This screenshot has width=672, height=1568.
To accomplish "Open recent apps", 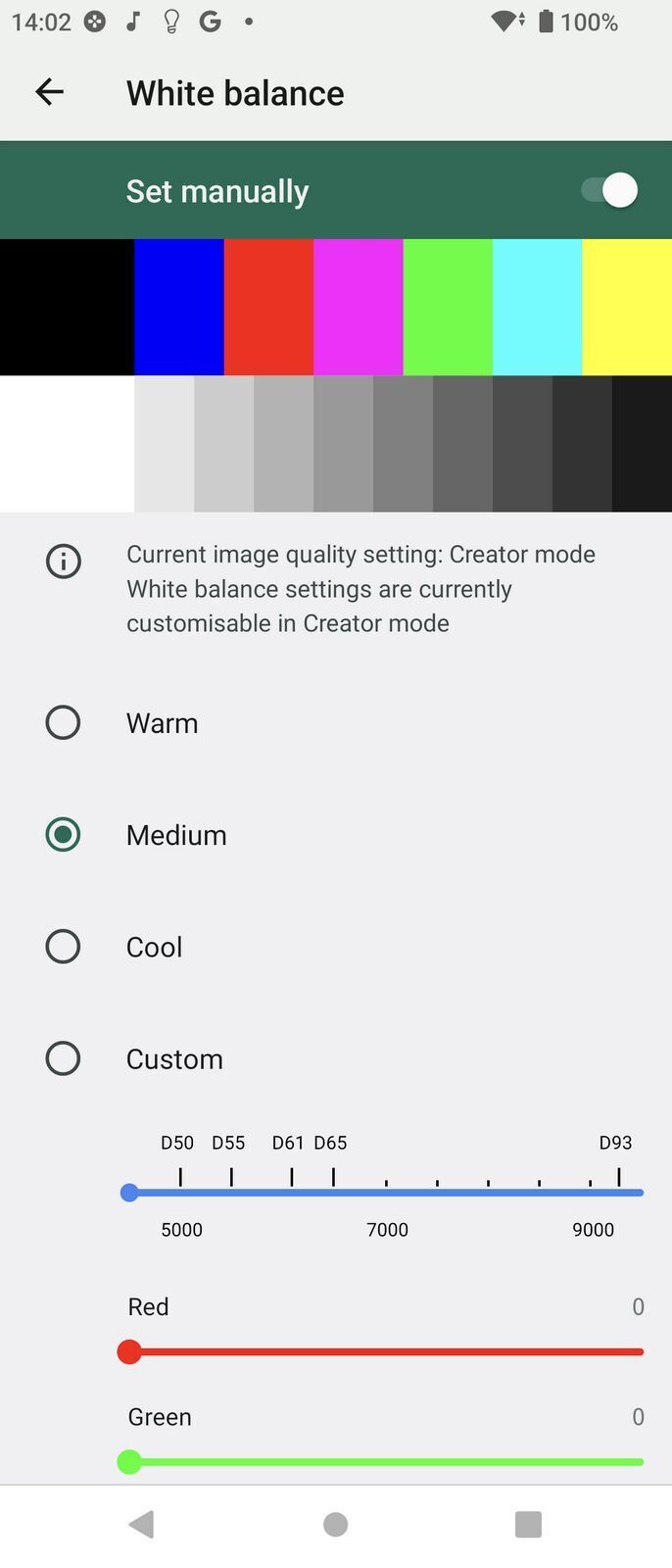I will click(528, 1524).
